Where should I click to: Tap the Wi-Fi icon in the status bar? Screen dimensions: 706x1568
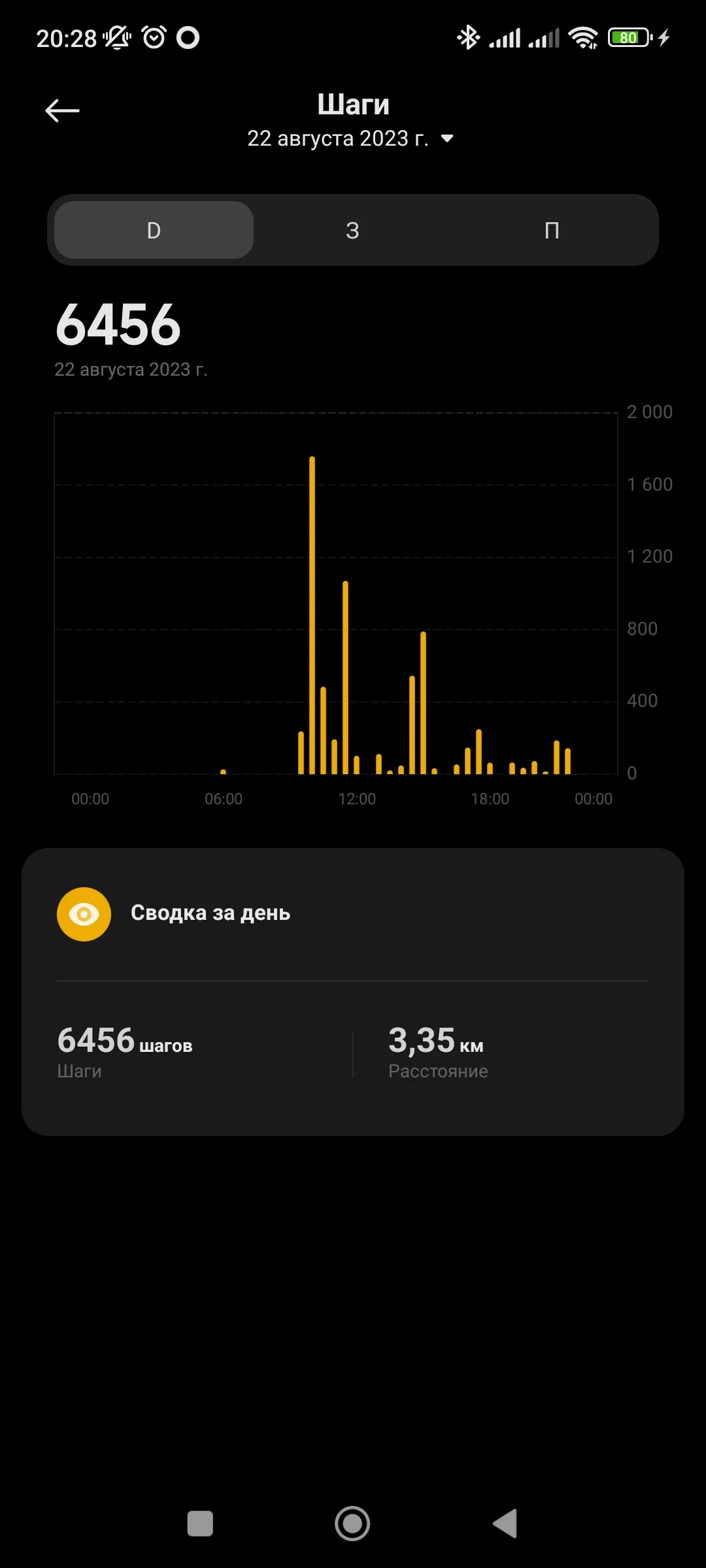(x=584, y=38)
